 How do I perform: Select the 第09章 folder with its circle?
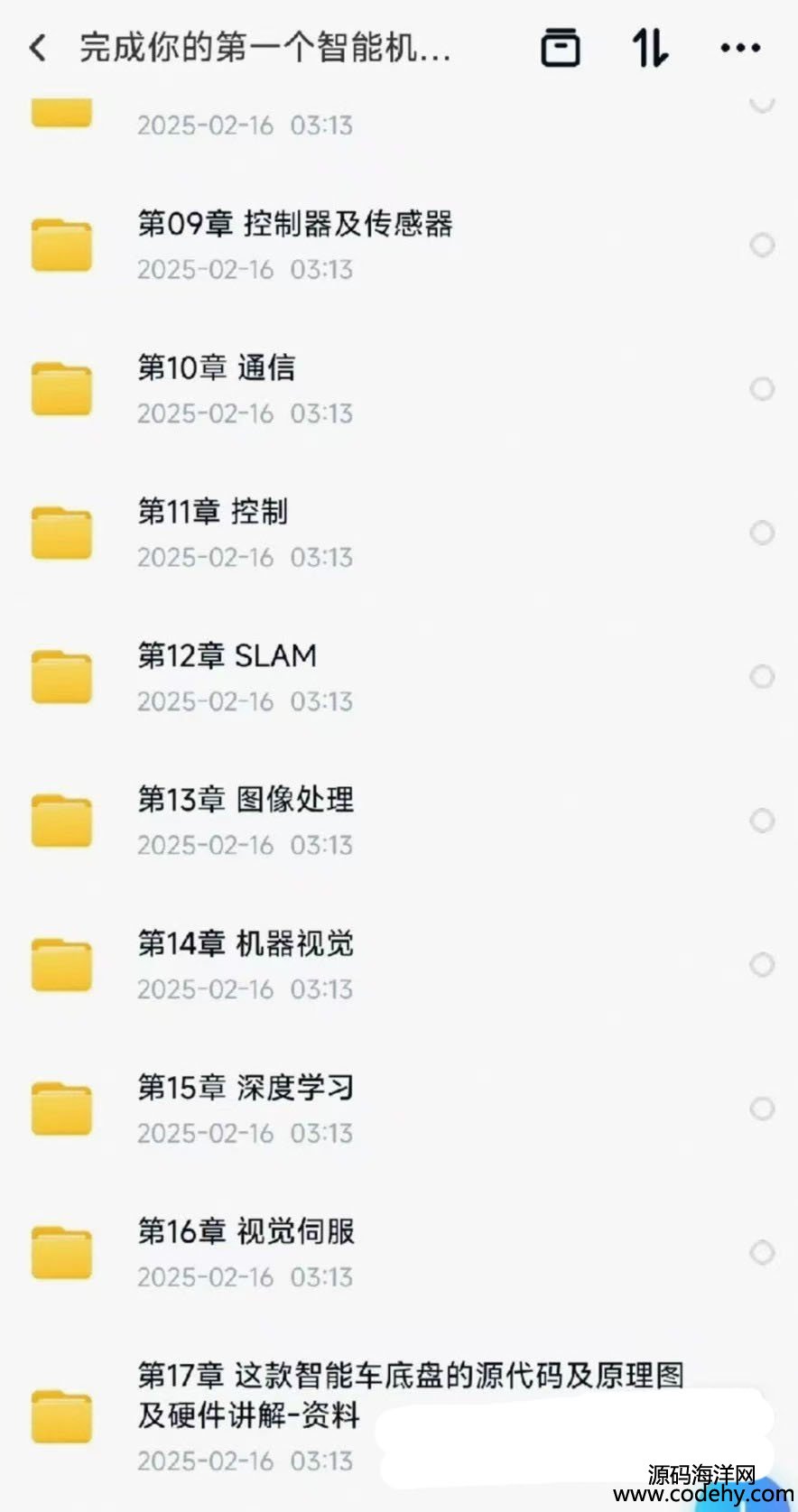pyautogui.click(x=763, y=245)
